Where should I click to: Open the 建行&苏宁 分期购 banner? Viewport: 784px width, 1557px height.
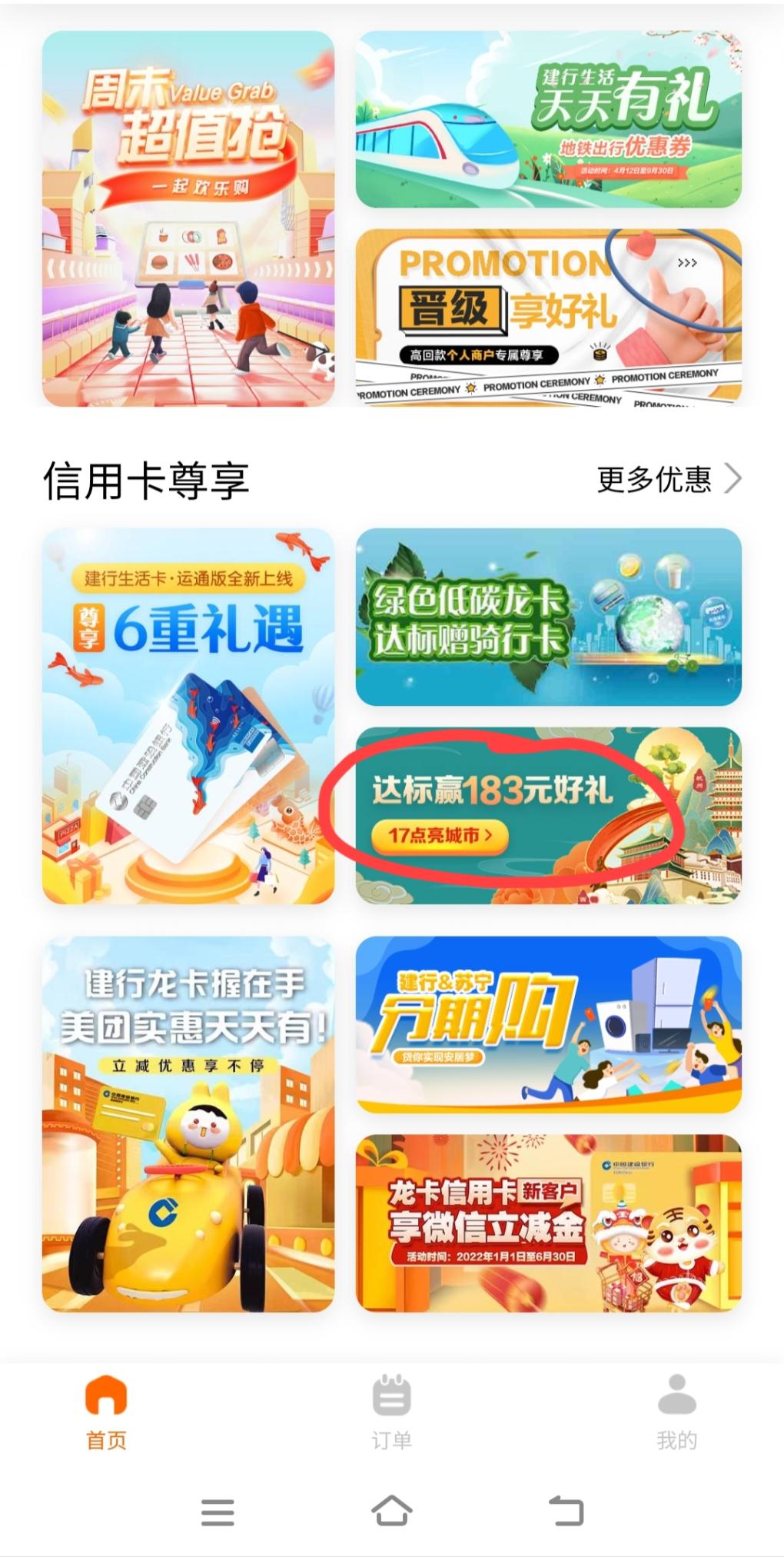(x=548, y=1025)
